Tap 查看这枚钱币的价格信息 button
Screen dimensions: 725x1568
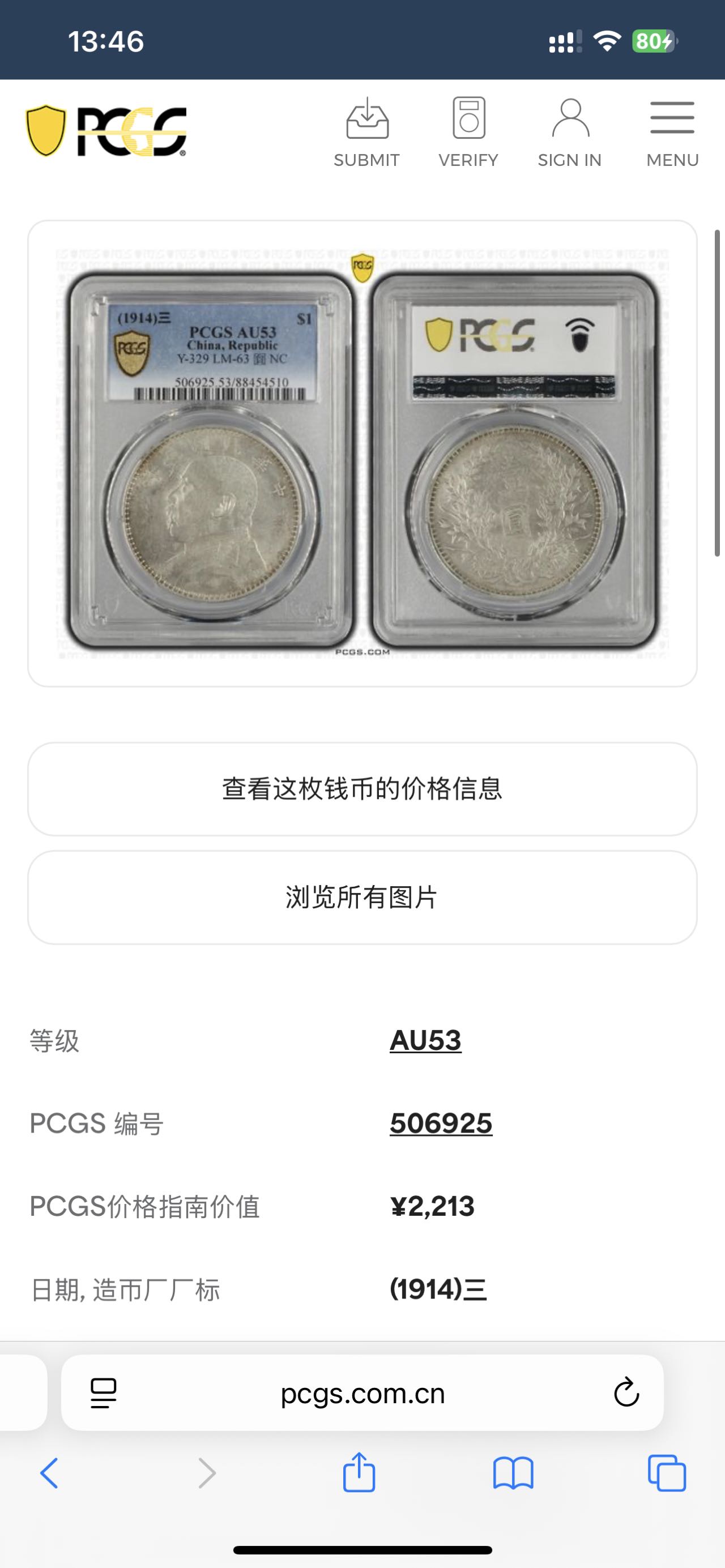click(362, 789)
